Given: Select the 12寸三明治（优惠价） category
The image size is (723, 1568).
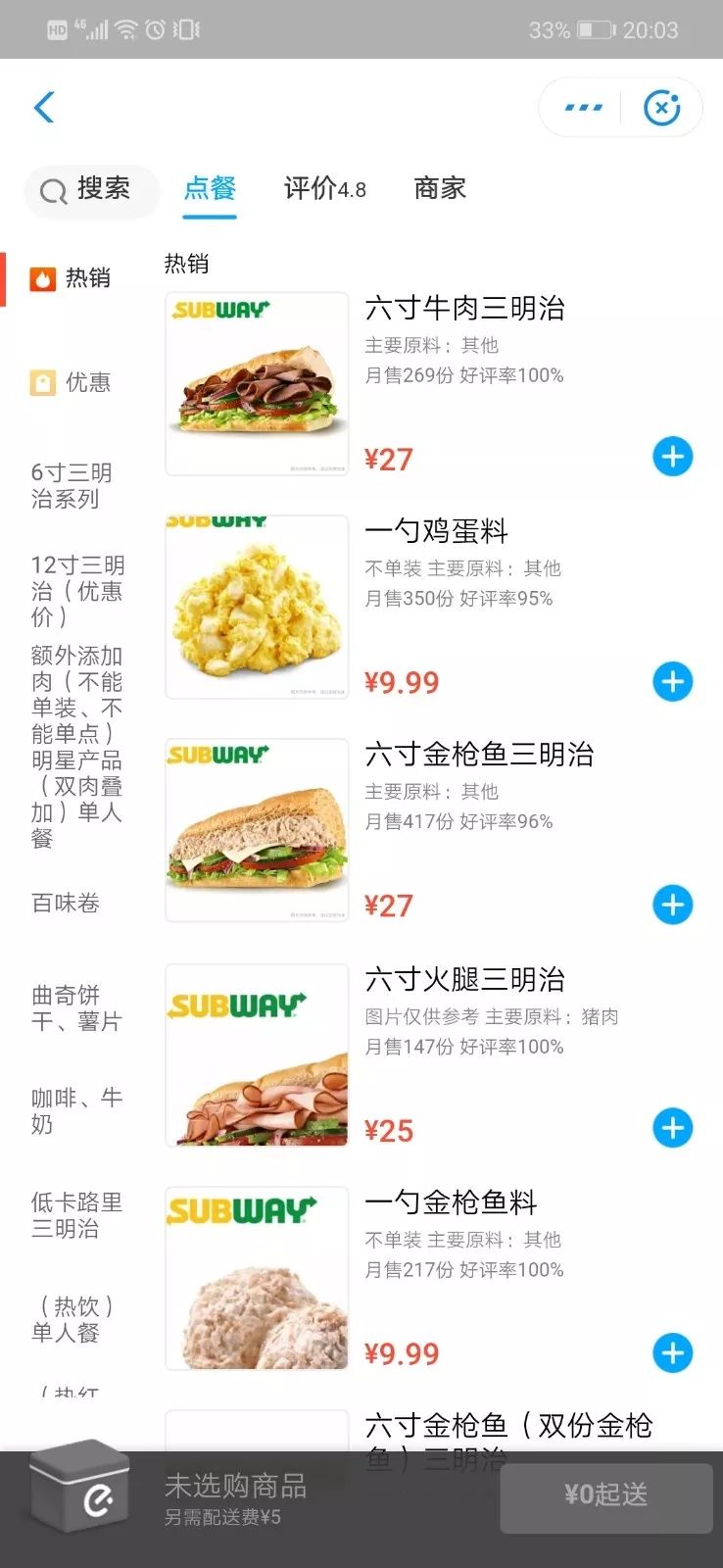Looking at the screenshot, I should (77, 591).
